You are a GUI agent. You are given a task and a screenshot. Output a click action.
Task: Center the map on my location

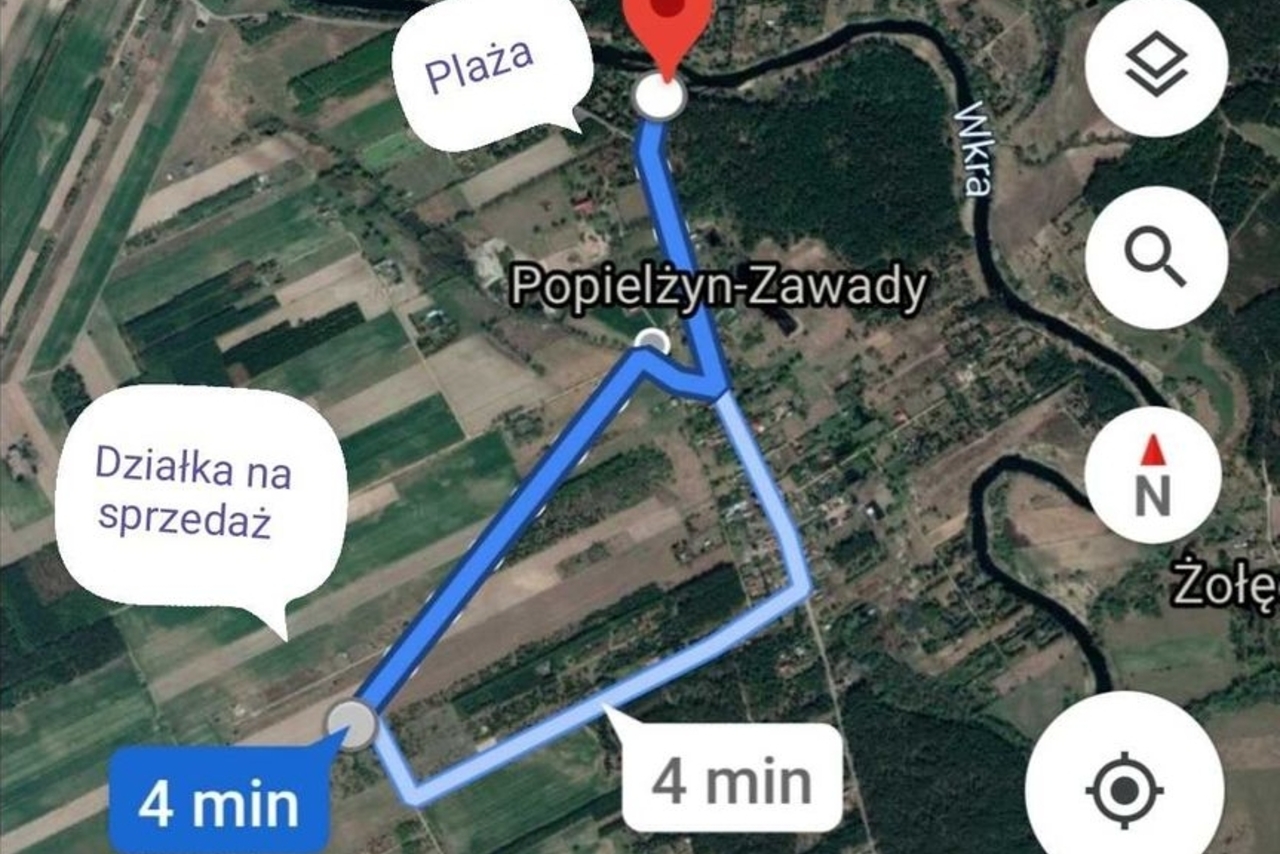[x=1125, y=790]
